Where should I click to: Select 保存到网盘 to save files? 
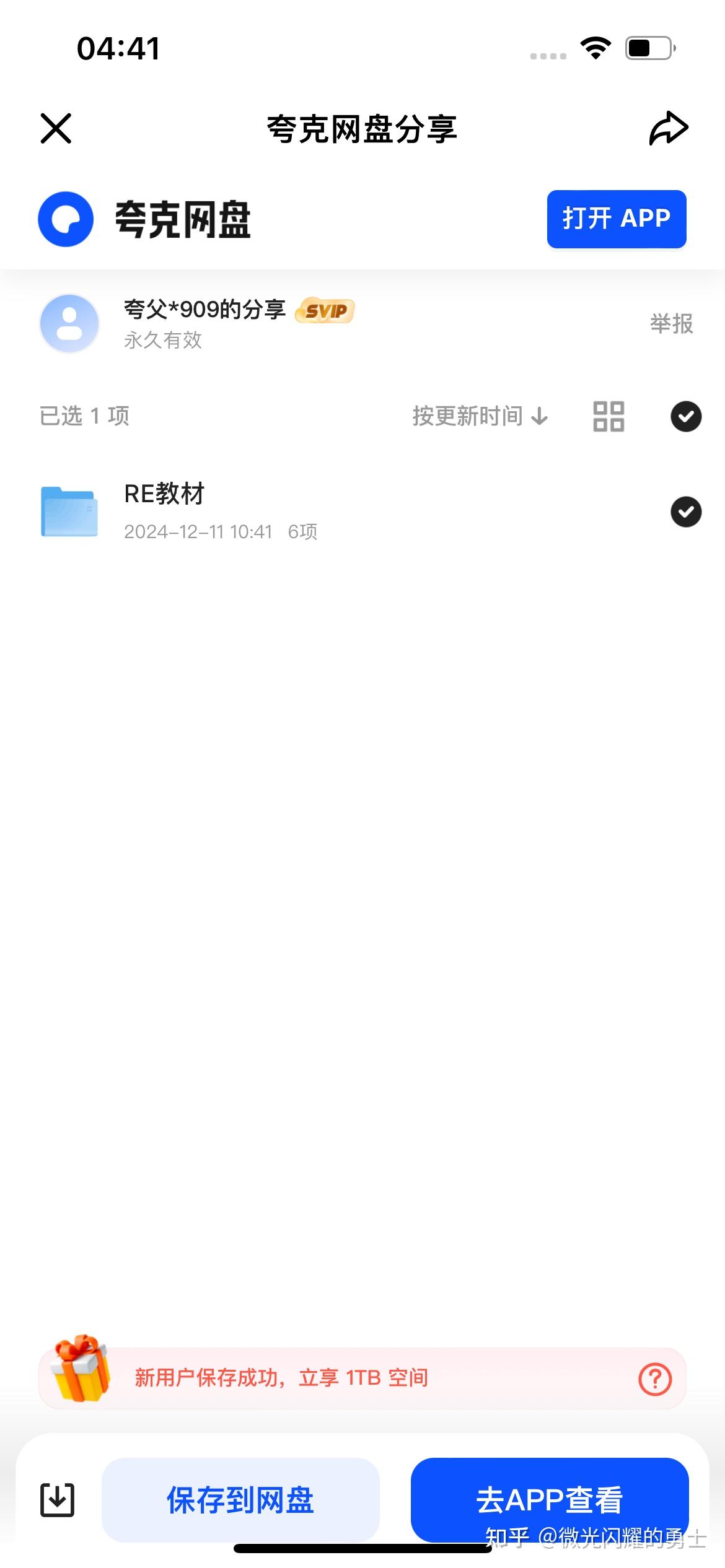240,1500
